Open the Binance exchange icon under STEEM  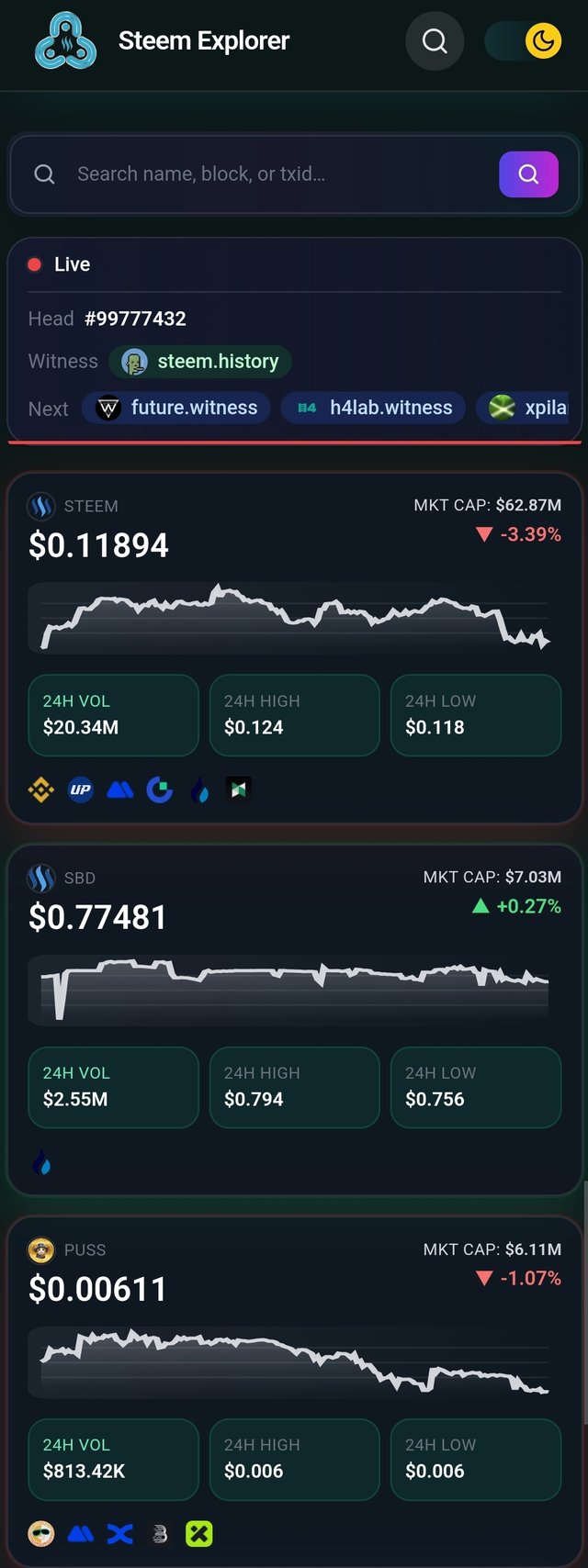pos(40,790)
